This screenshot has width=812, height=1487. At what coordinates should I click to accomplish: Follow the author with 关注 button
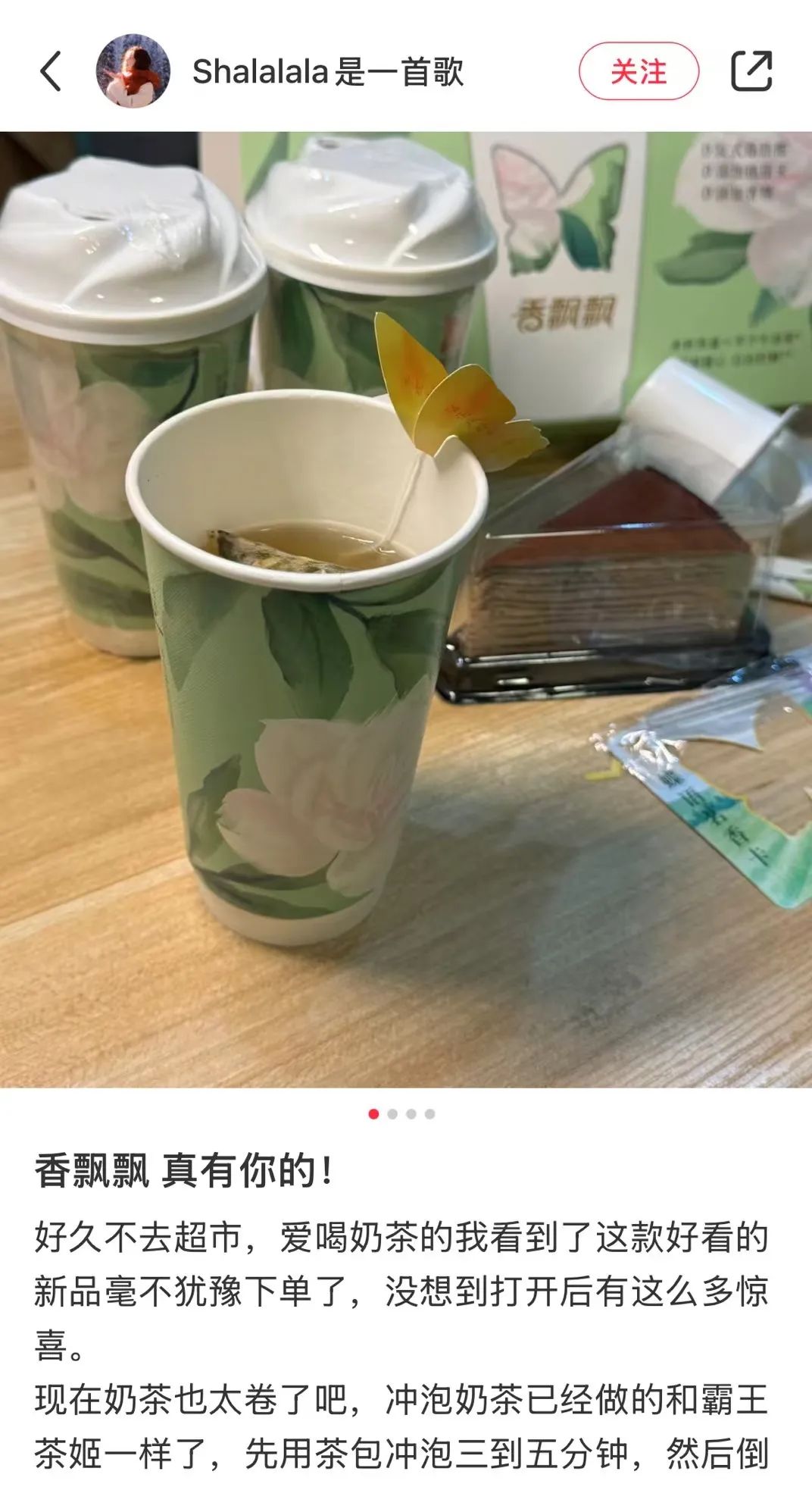pos(638,72)
